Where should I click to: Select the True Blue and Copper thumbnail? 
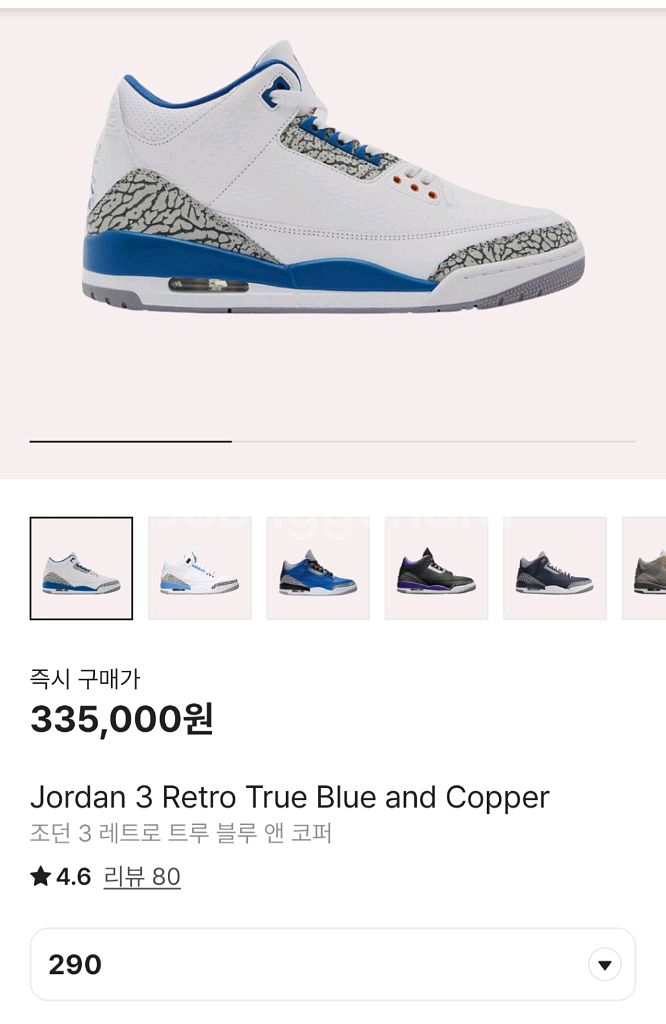(81, 568)
